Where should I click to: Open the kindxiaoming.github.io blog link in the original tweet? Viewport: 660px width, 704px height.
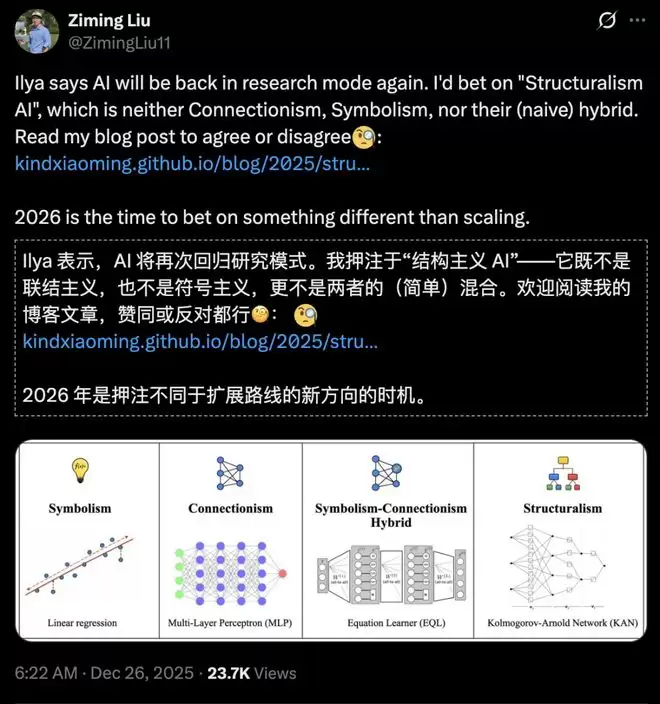193,164
